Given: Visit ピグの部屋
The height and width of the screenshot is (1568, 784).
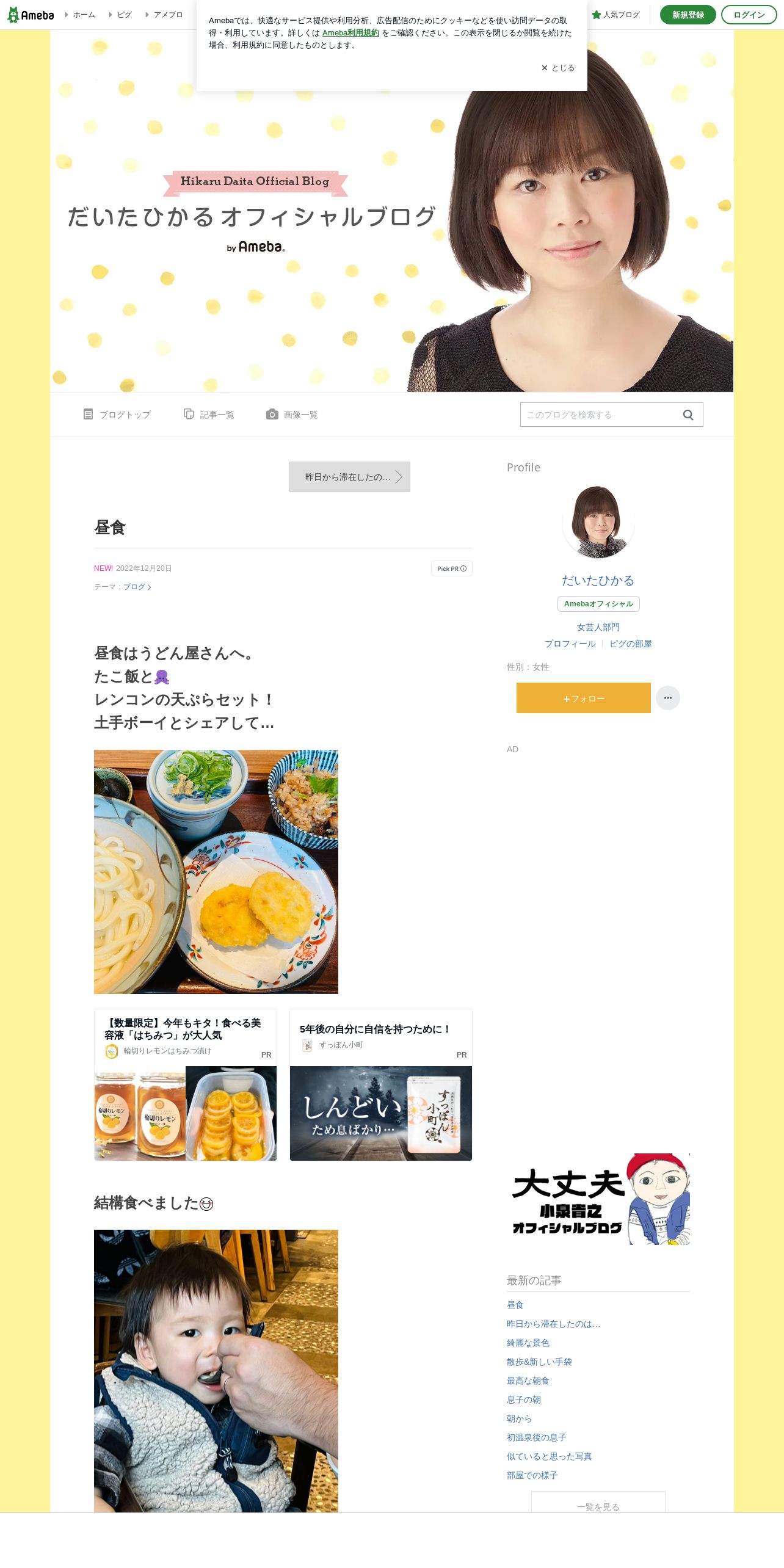Looking at the screenshot, I should click(630, 644).
